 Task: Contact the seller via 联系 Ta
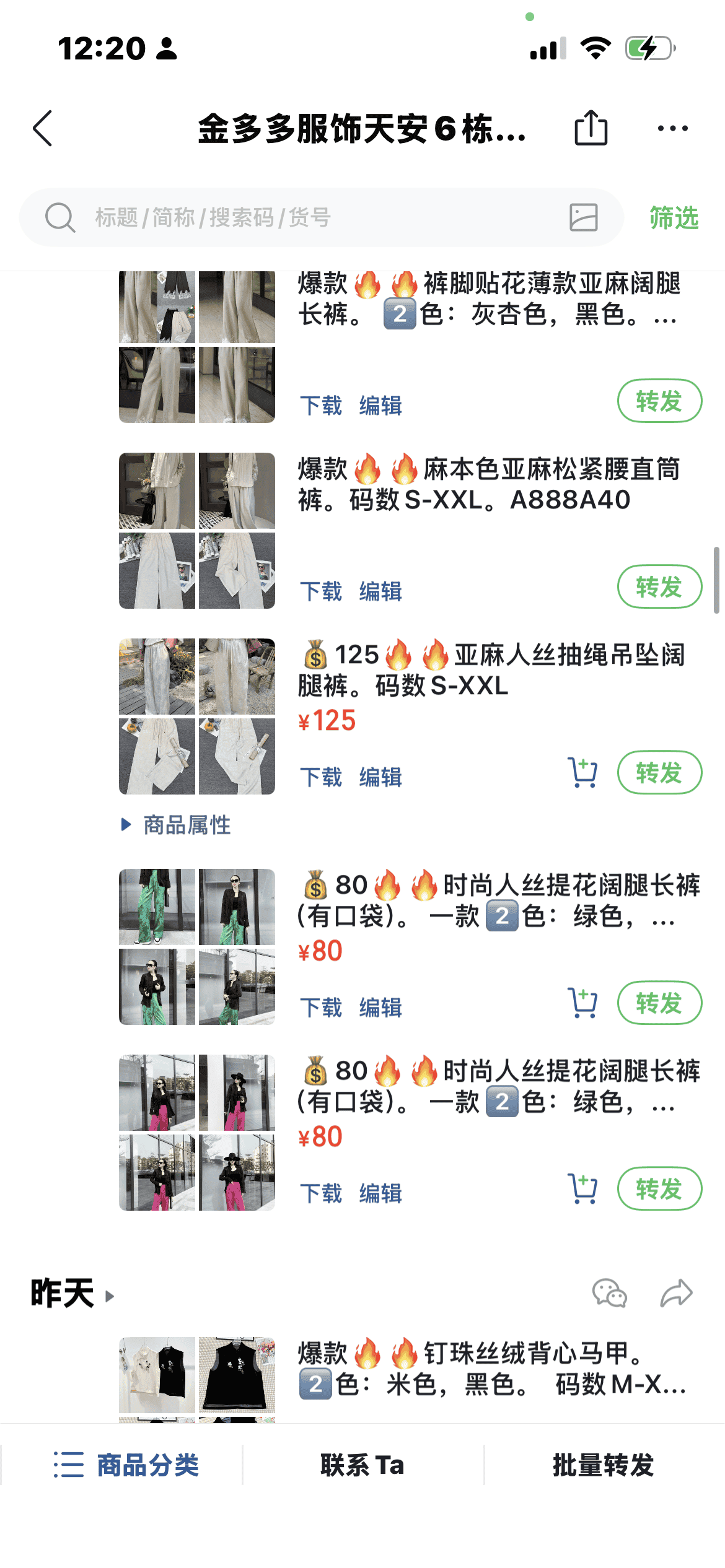(362, 1465)
